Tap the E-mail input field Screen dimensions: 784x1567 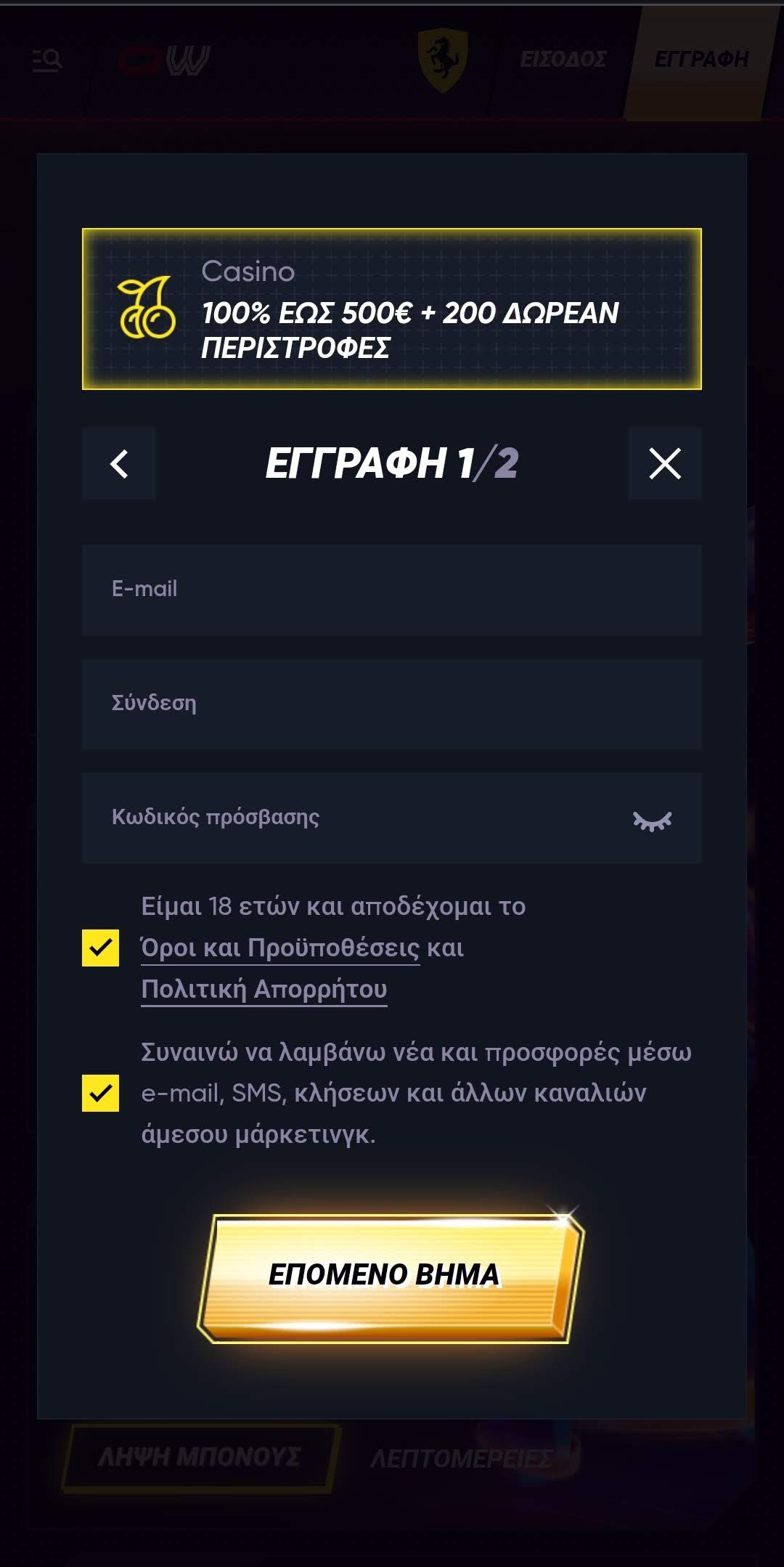[391, 590]
